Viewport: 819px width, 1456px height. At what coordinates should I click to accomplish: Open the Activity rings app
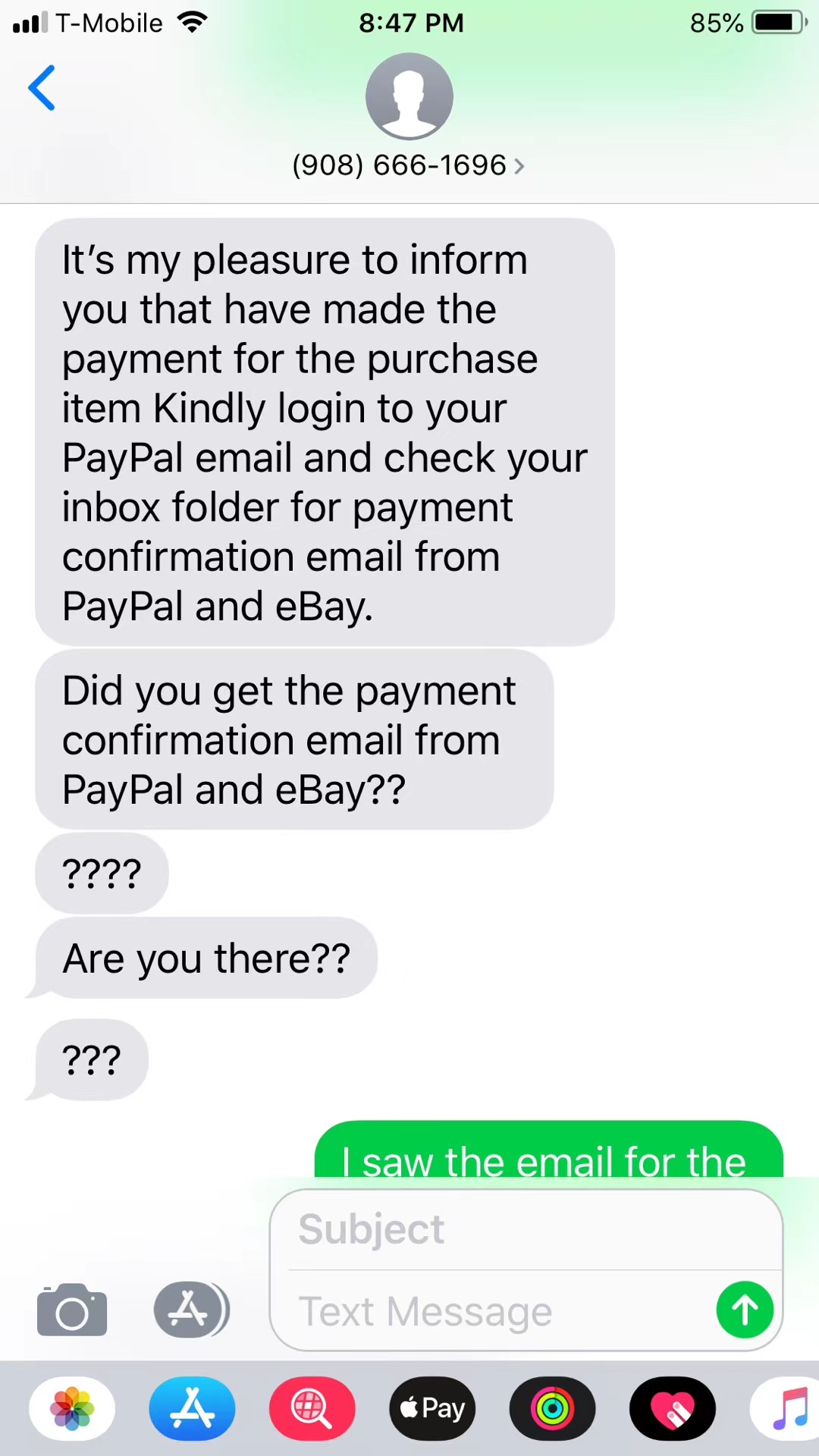(552, 1409)
